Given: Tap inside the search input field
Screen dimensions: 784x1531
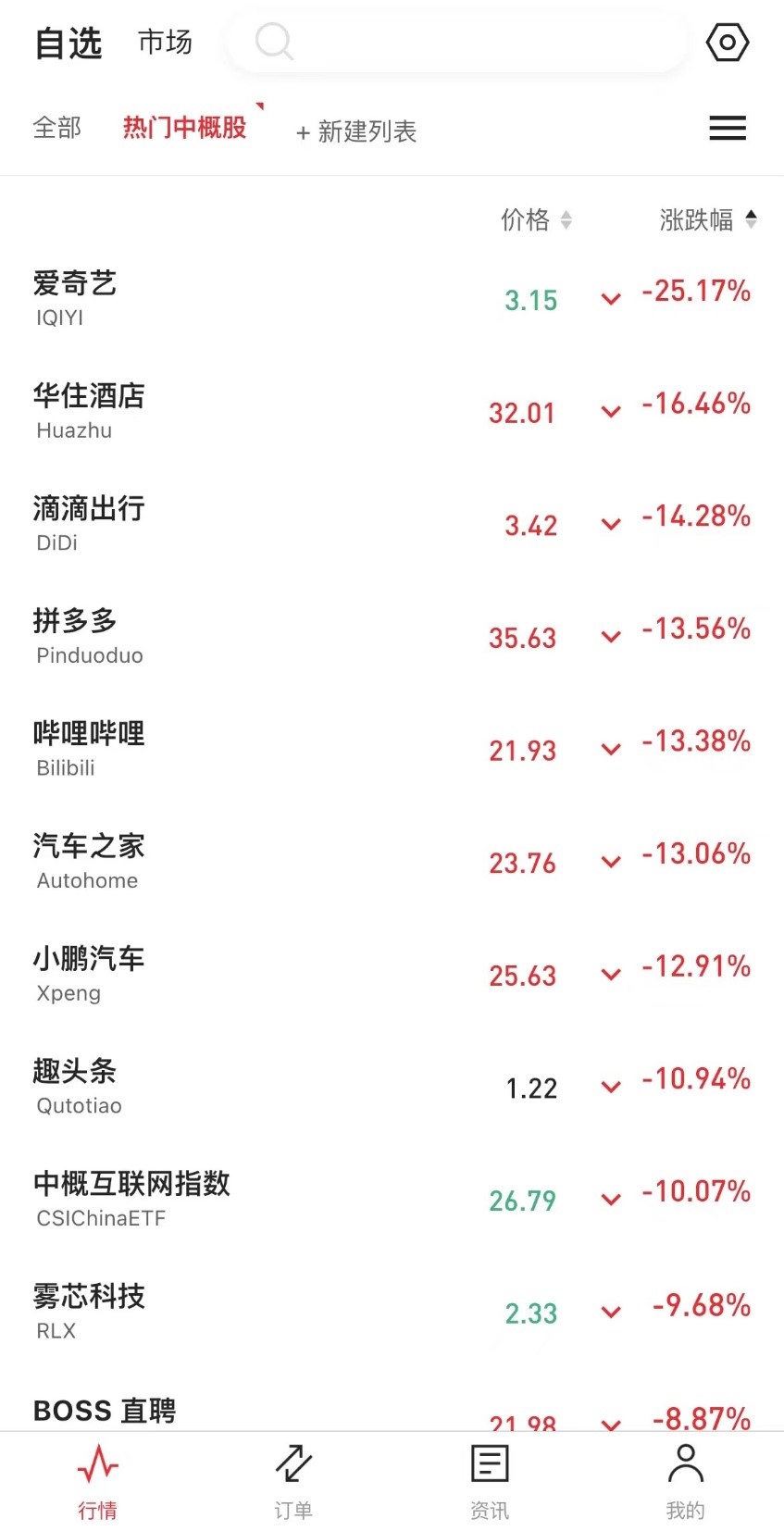Looking at the screenshot, I should click(463, 43).
